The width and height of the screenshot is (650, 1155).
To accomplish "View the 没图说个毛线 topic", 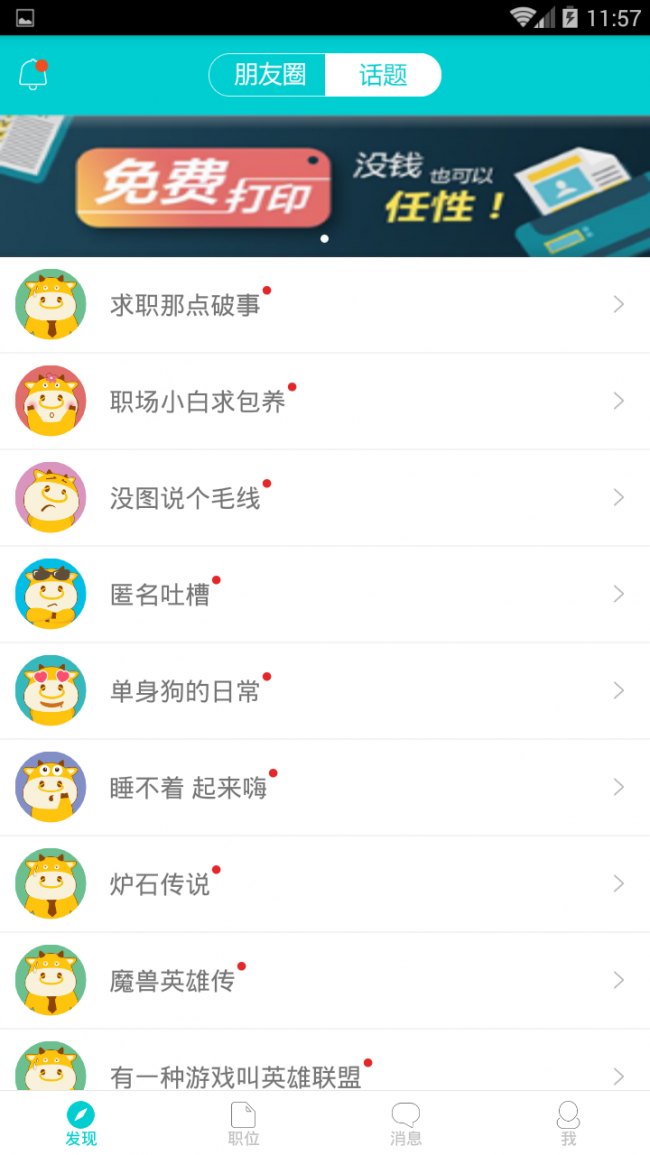I will coord(325,498).
